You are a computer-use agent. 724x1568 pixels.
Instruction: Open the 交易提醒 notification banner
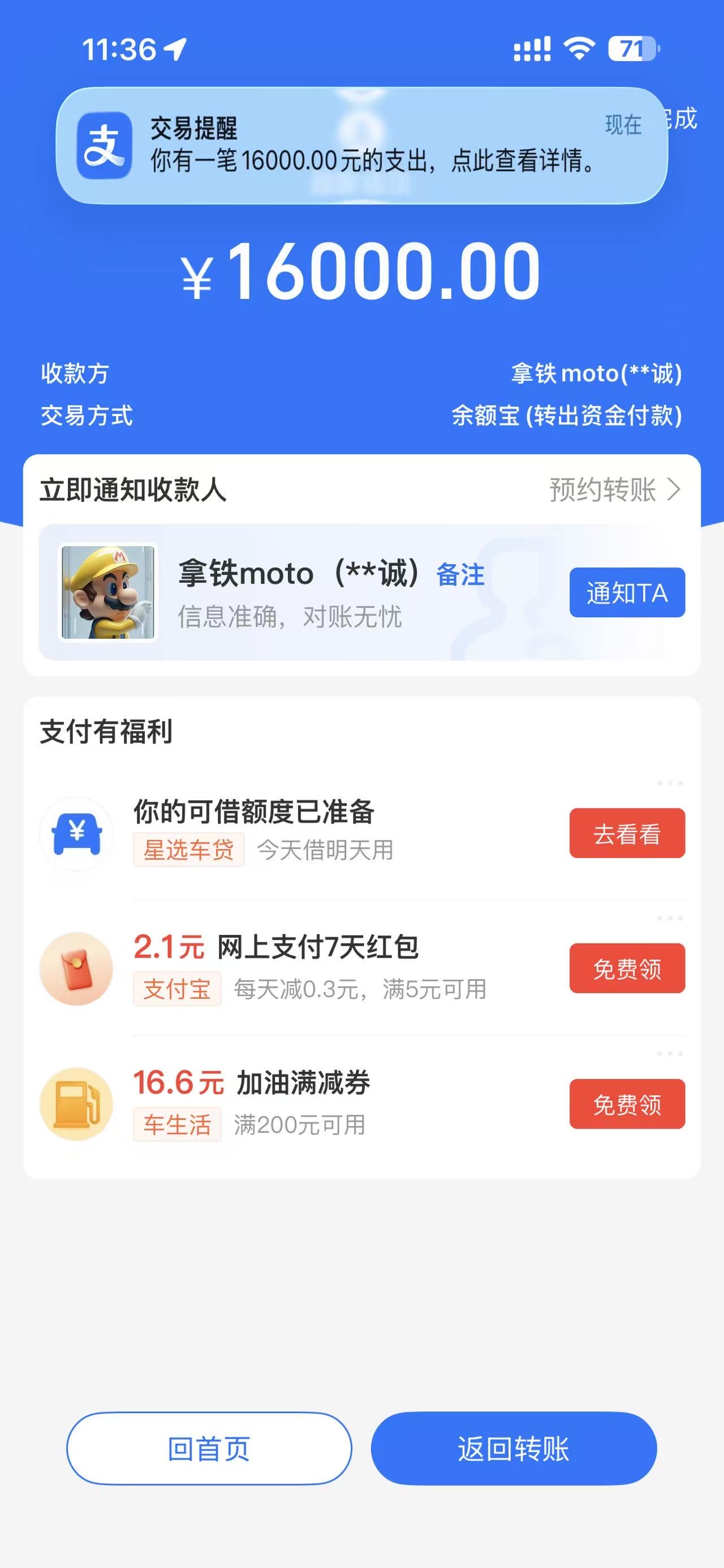pyautogui.click(x=361, y=145)
